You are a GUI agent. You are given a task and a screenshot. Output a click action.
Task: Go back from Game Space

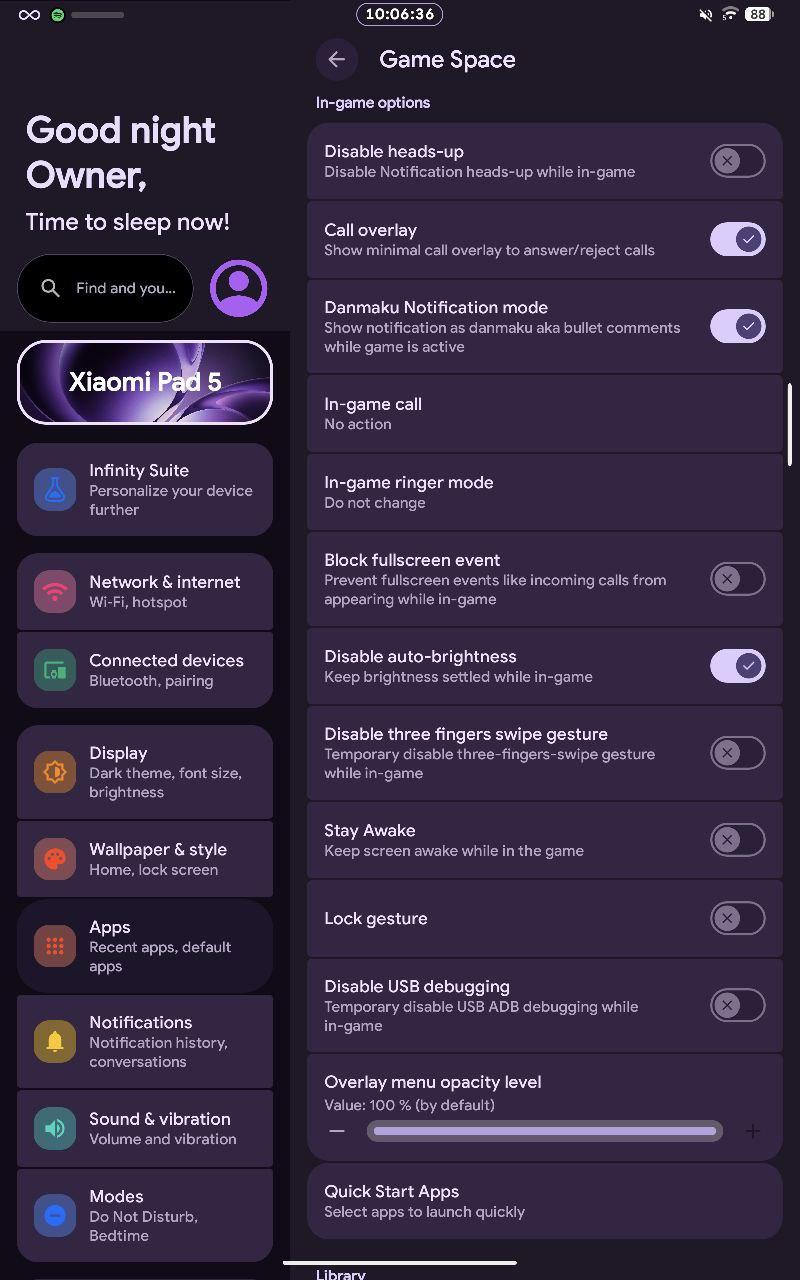point(337,60)
